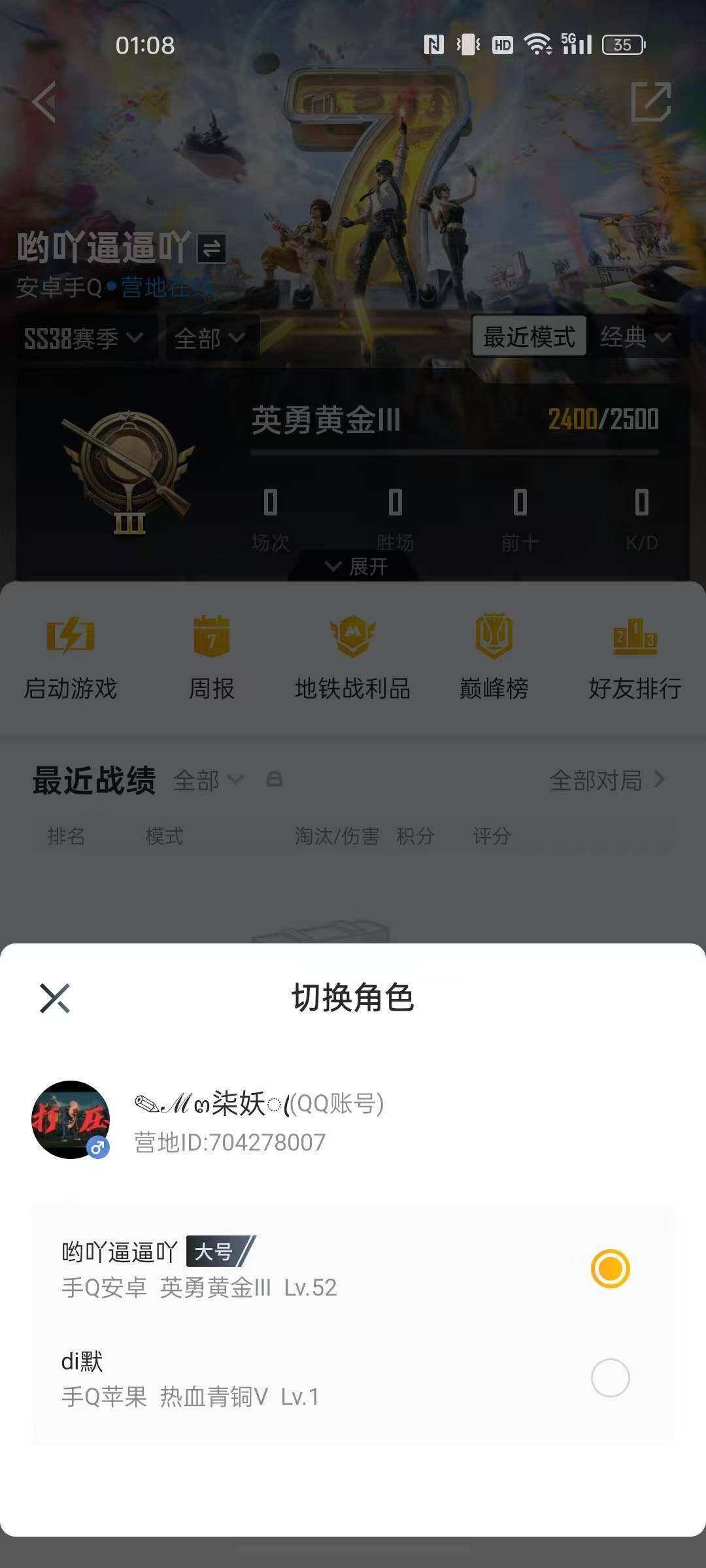
Task: Open the 全部 filter dropdown near 最近战绩
Action: pyautogui.click(x=207, y=780)
